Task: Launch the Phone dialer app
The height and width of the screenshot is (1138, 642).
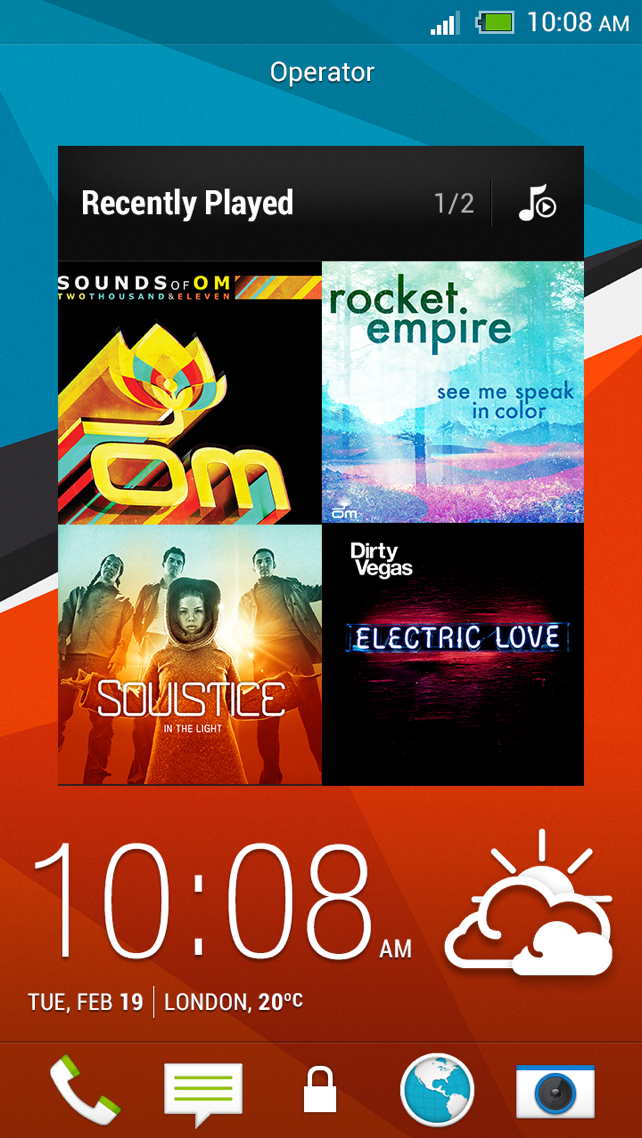Action: click(85, 1090)
